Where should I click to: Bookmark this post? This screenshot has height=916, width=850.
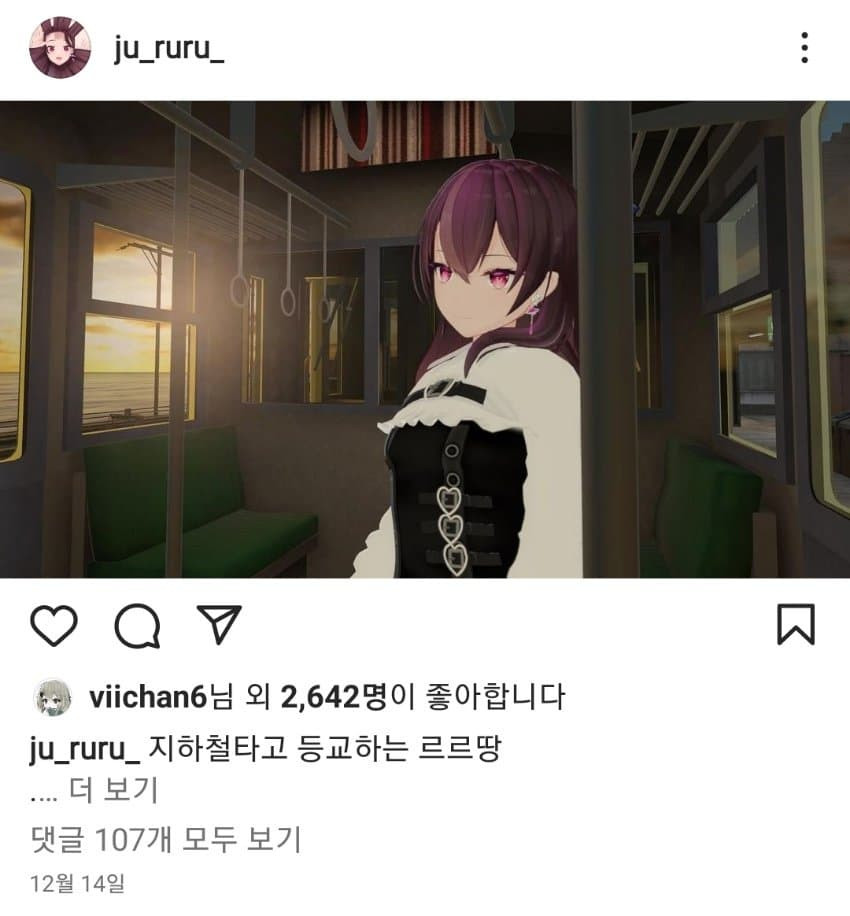(796, 624)
